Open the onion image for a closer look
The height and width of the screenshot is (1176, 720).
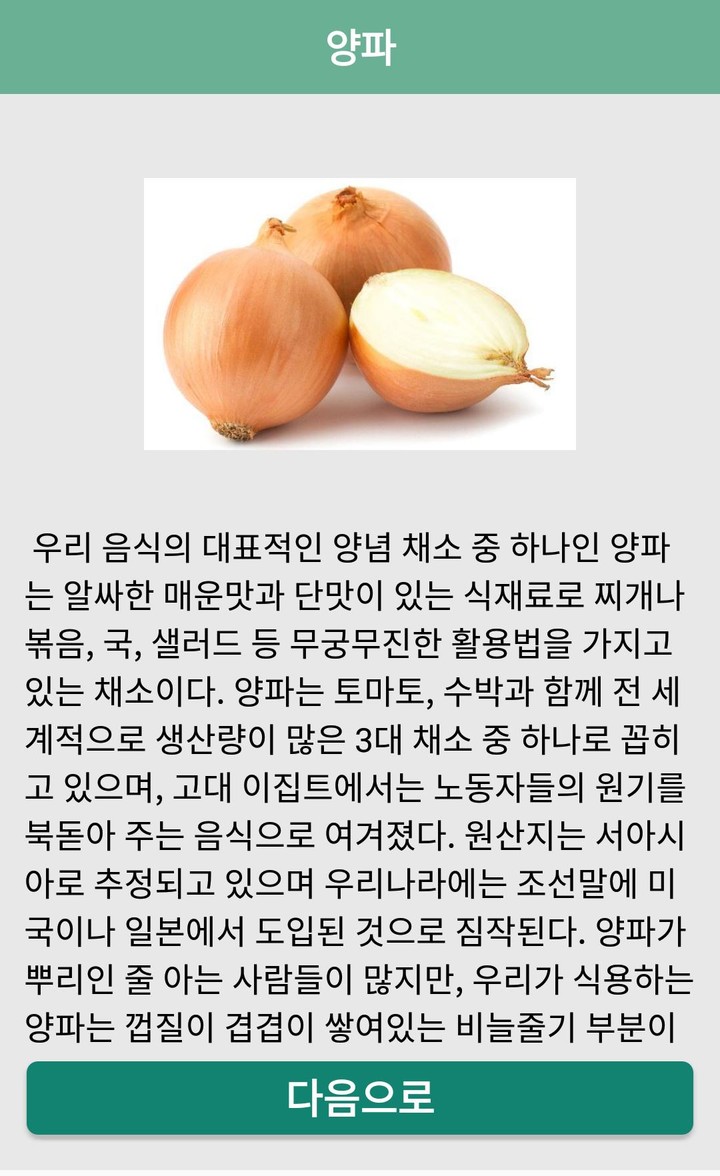(x=360, y=315)
